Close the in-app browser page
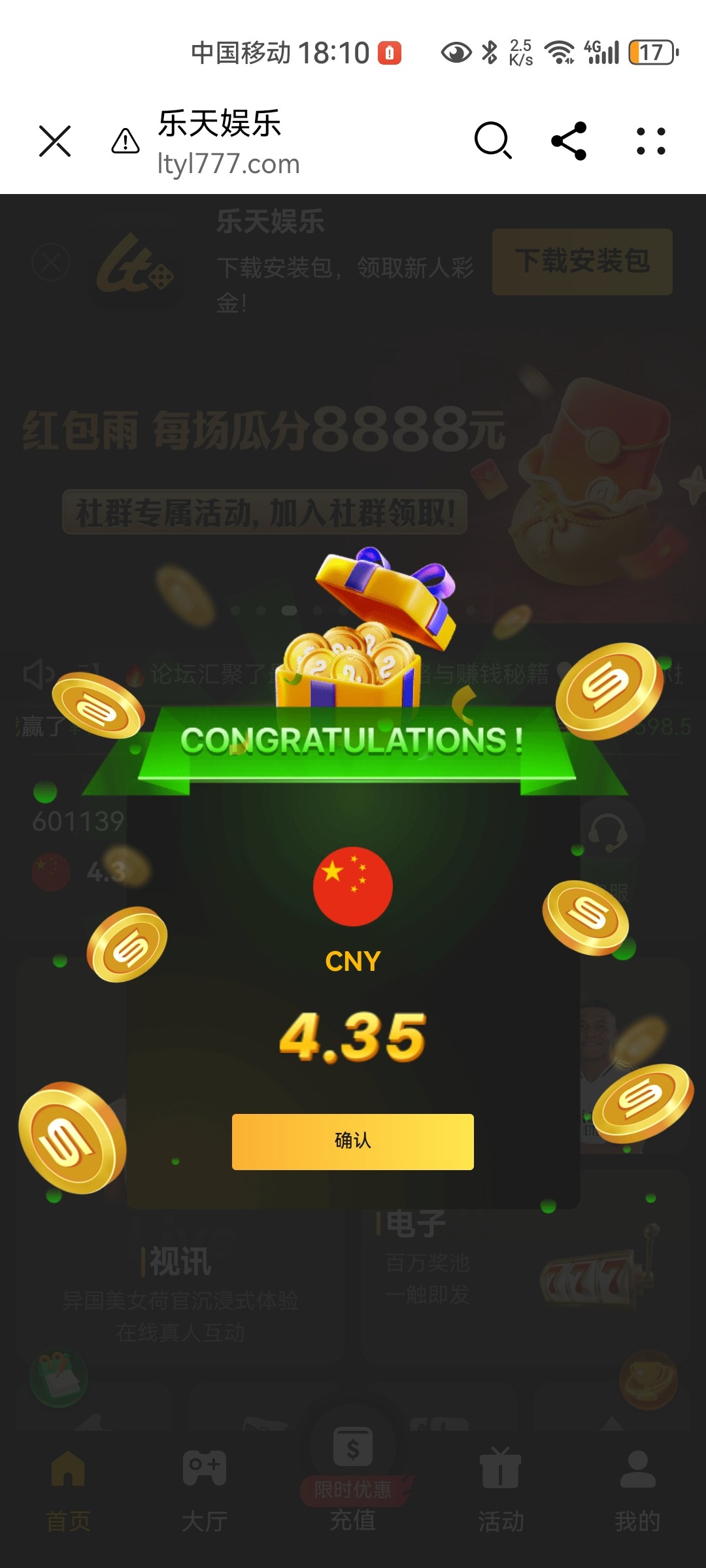The height and width of the screenshot is (1568, 706). pyautogui.click(x=55, y=141)
